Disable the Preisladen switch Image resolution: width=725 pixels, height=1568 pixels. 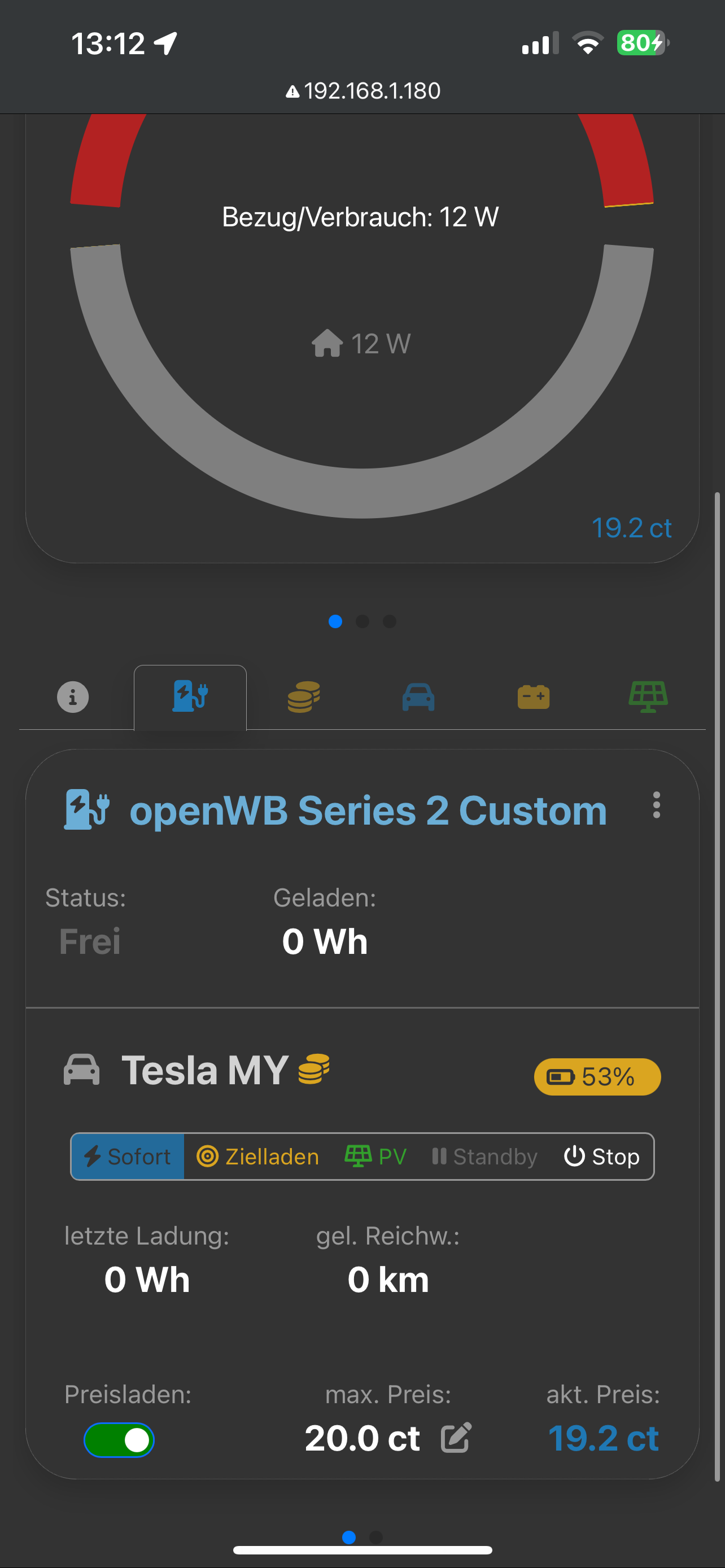click(x=119, y=1440)
